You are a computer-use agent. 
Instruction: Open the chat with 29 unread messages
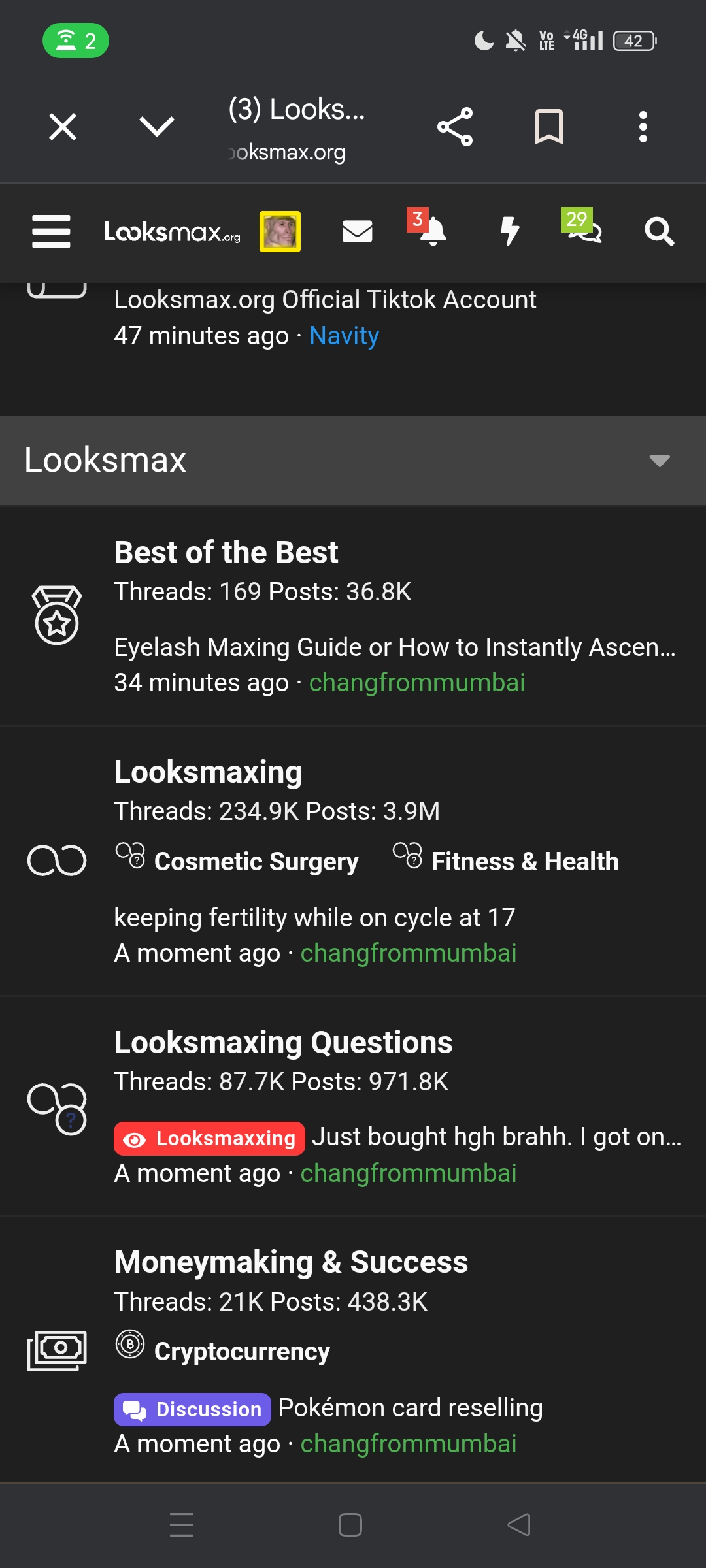pyautogui.click(x=584, y=233)
